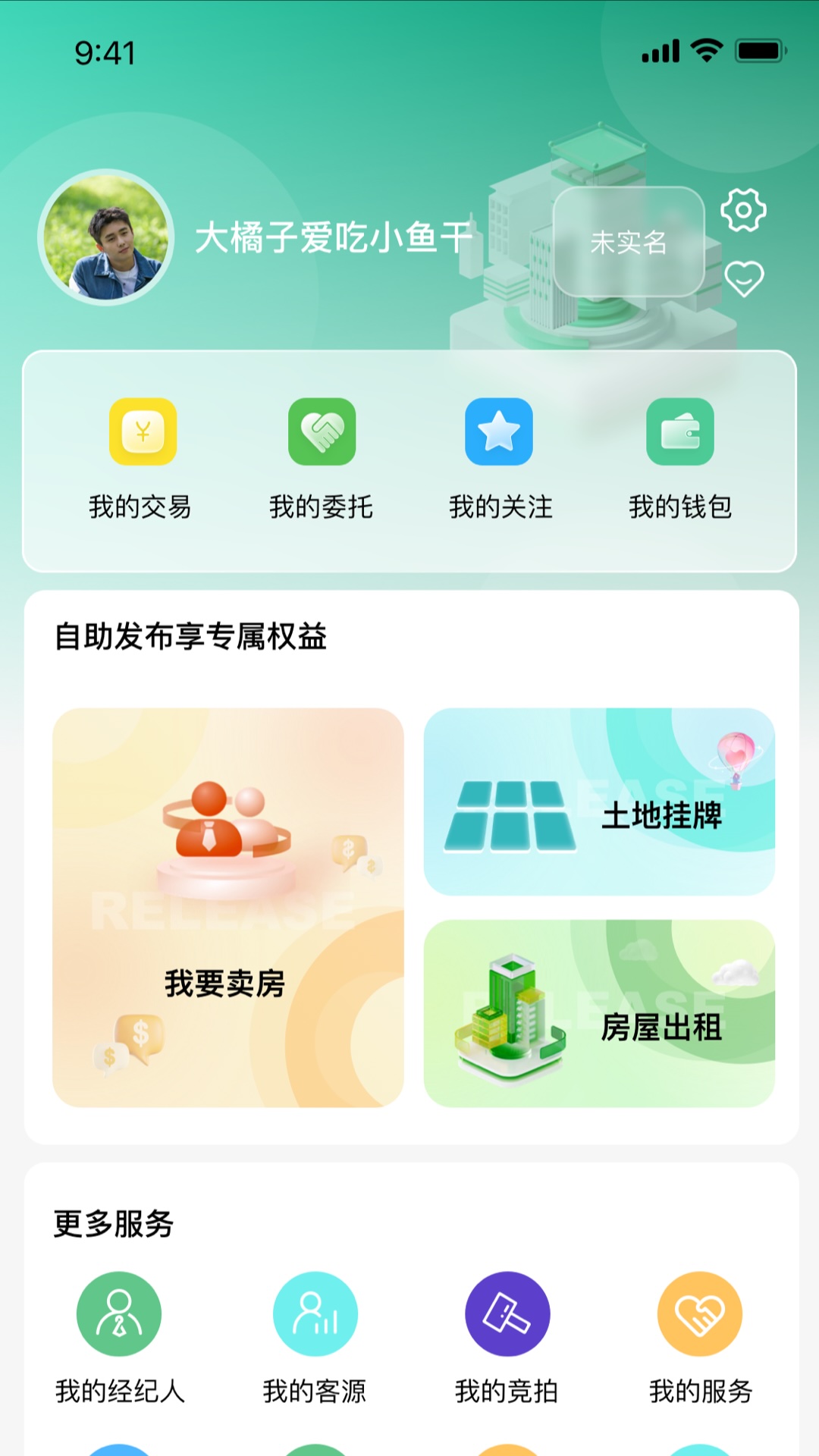View 我的关注 favorites
Viewport: 819px width, 1456px height.
coord(500,455)
